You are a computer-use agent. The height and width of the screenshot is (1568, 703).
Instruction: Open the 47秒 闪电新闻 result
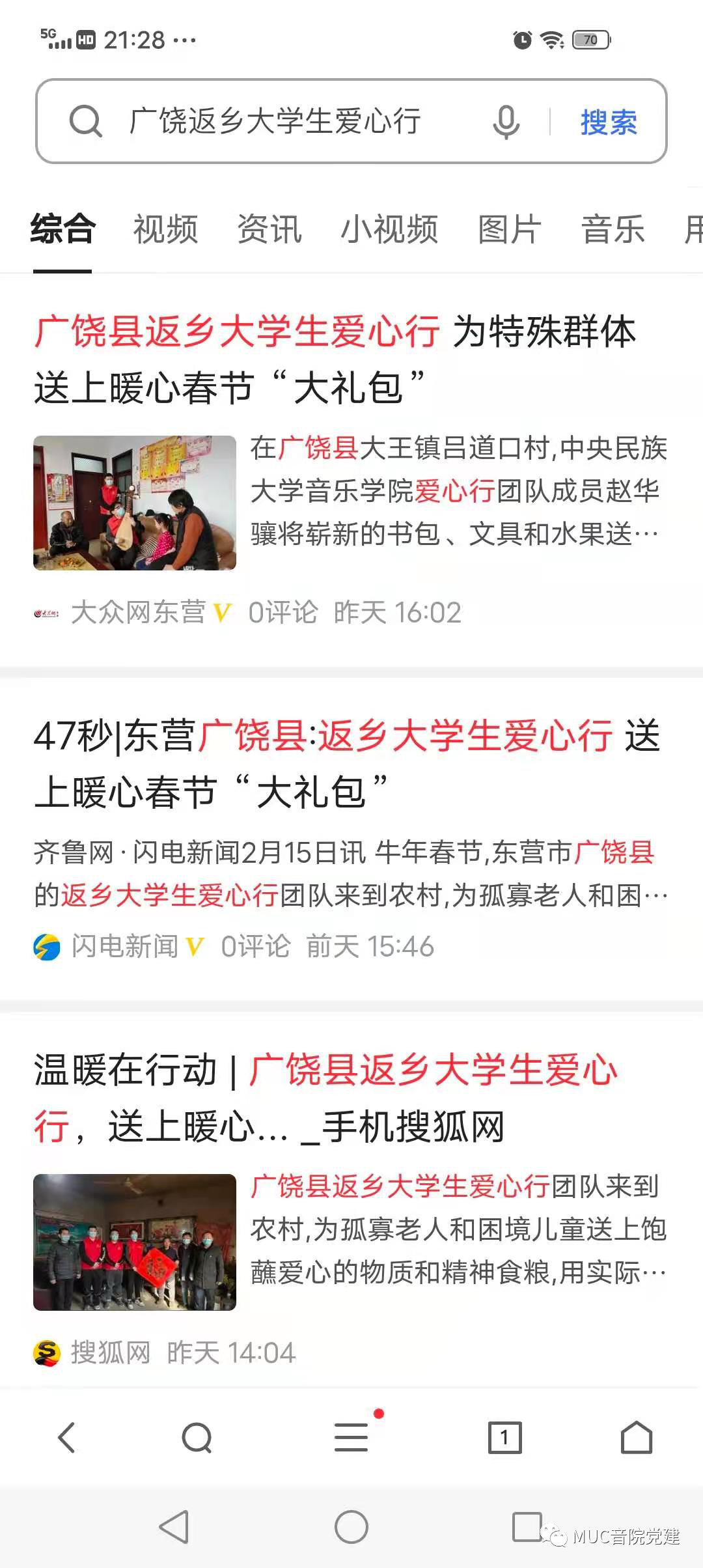(346, 763)
